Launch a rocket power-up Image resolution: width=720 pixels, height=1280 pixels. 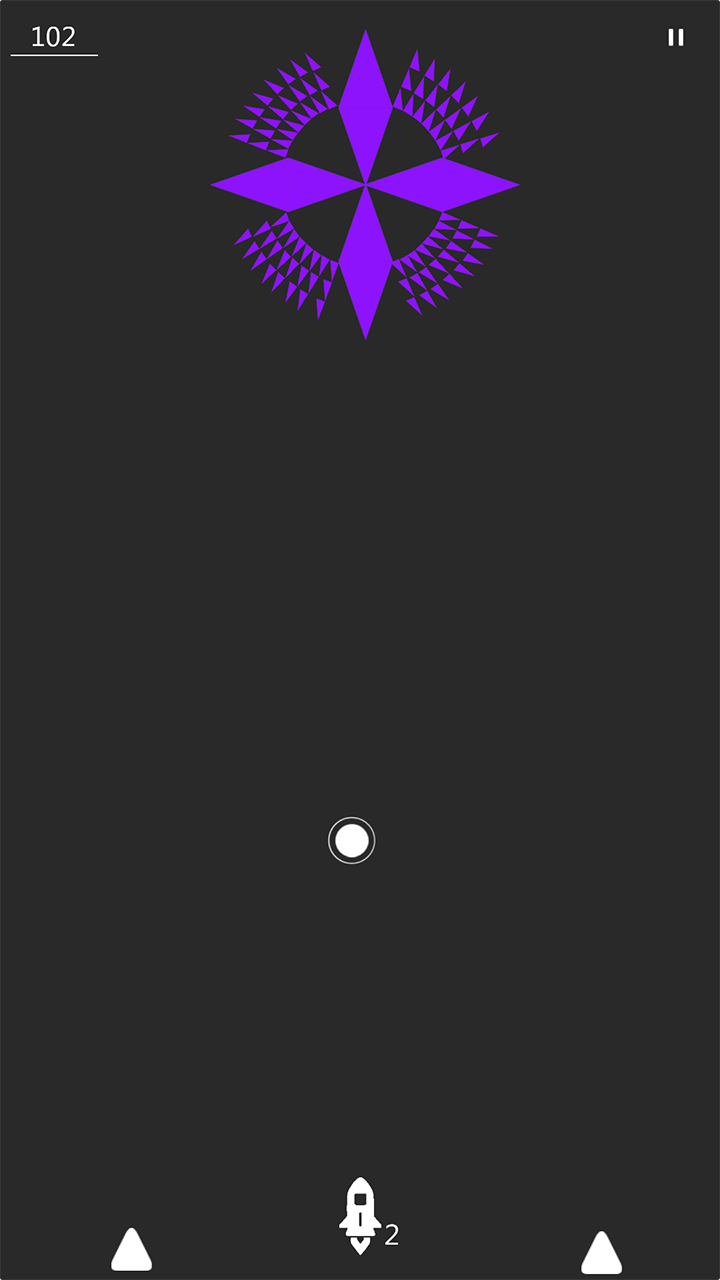(x=360, y=1214)
